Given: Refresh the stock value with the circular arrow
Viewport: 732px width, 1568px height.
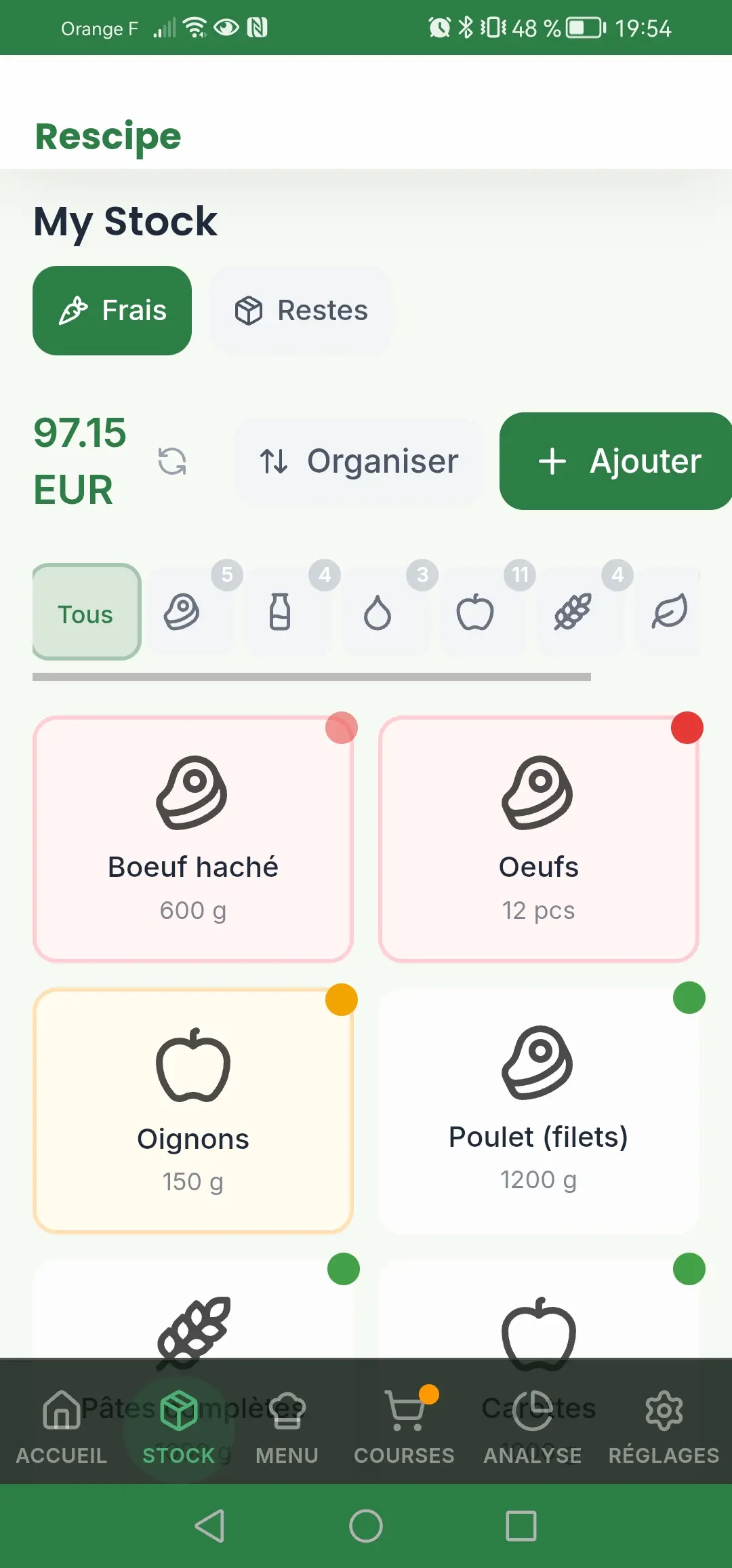Looking at the screenshot, I should tap(172, 461).
